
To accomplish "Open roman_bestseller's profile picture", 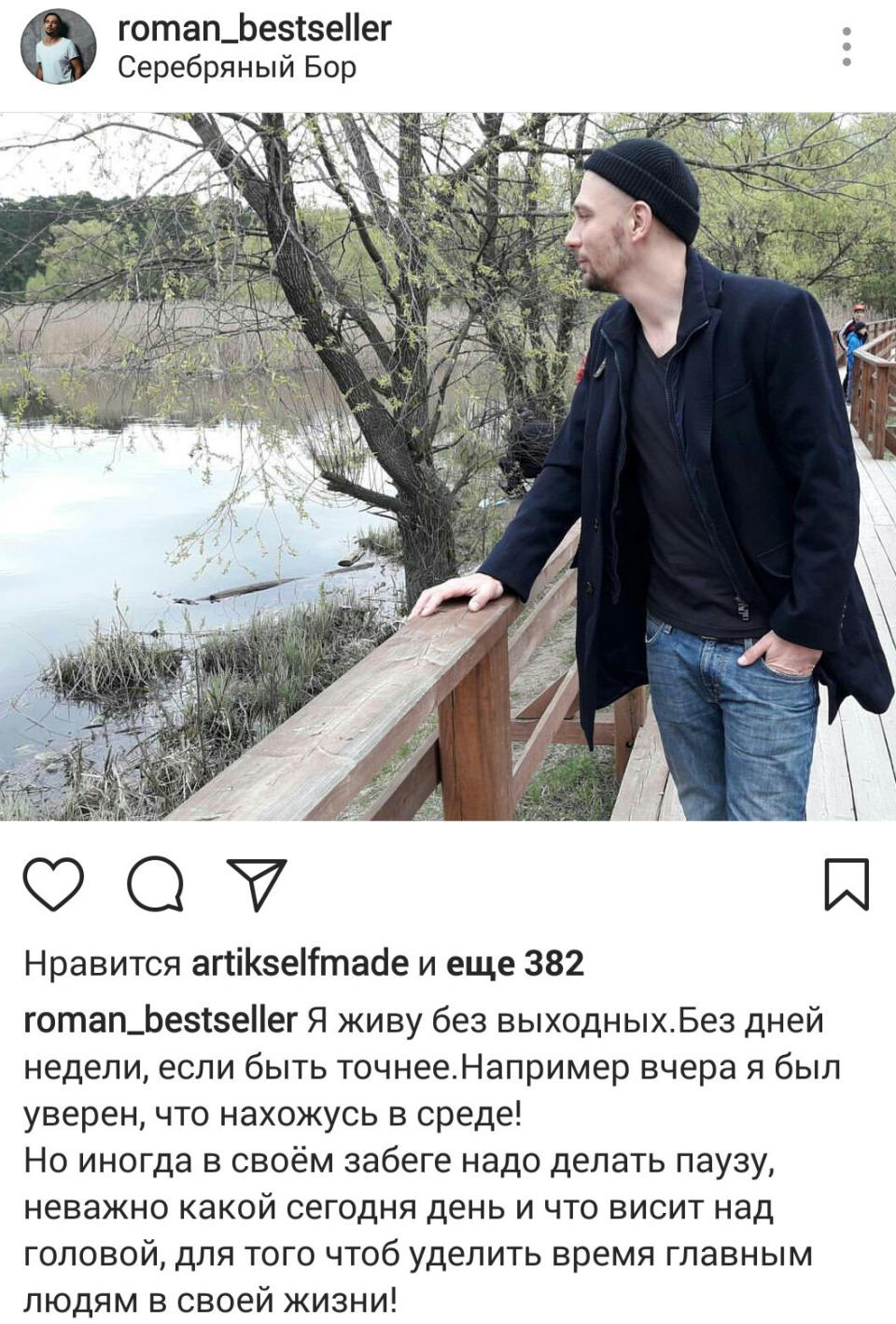I will click(58, 48).
